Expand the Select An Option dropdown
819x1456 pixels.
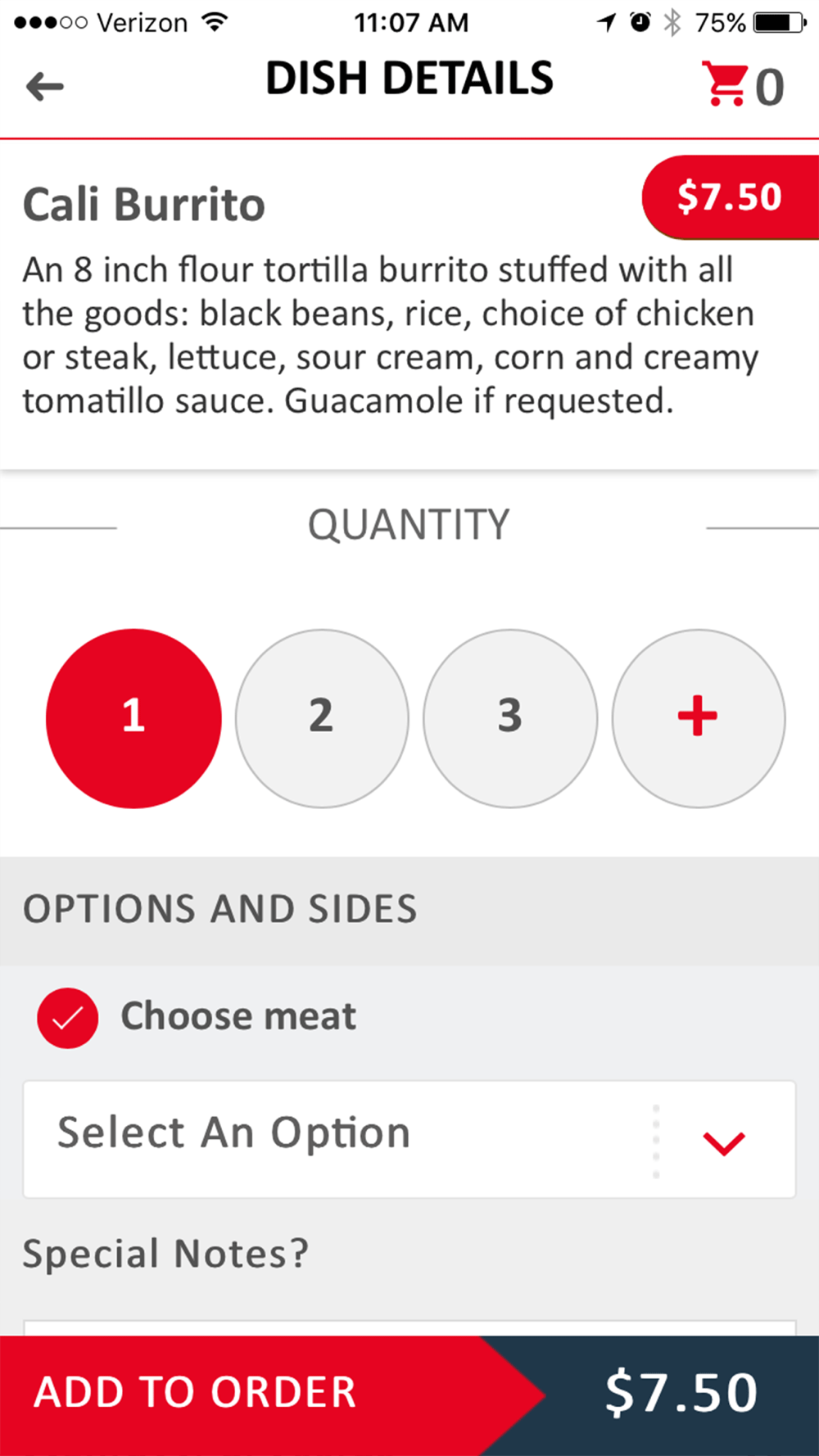(409, 1139)
